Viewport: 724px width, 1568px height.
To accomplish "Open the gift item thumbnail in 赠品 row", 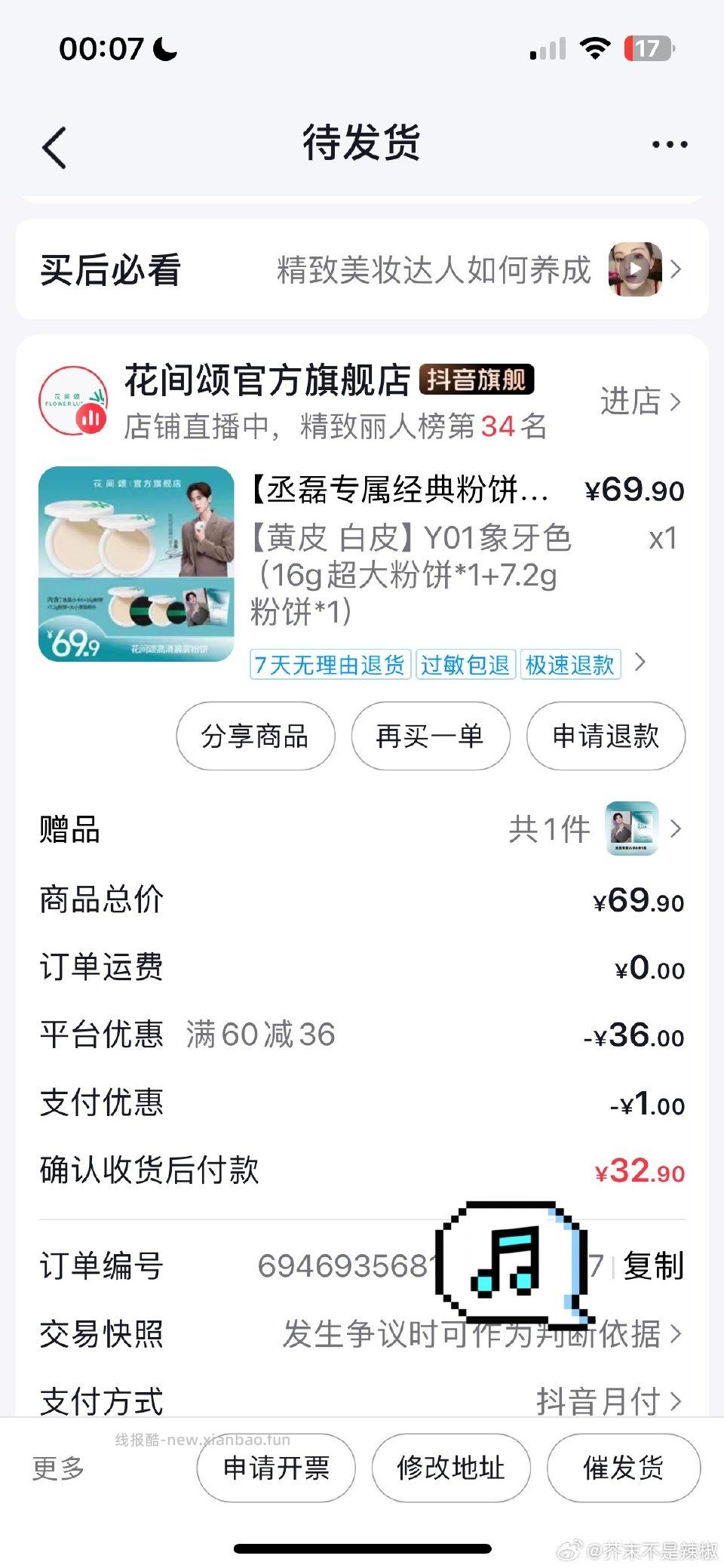I will pyautogui.click(x=632, y=828).
